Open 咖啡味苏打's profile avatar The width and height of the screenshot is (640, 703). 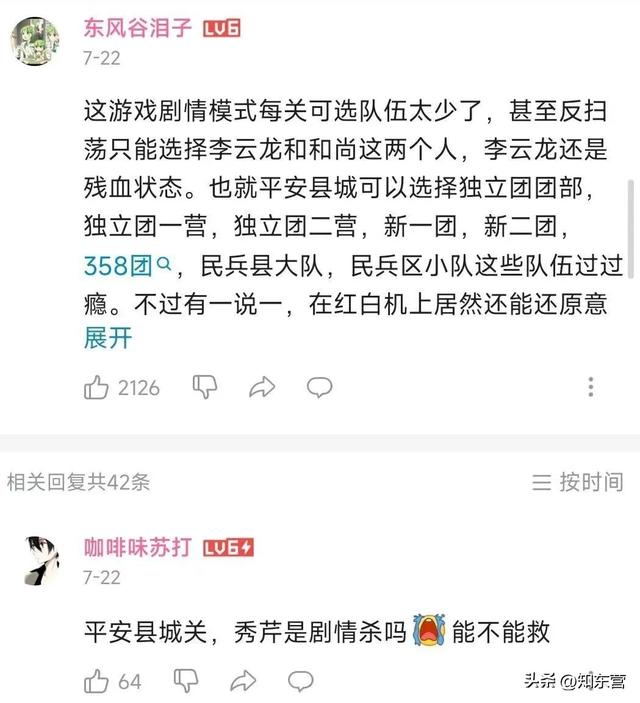[x=42, y=559]
